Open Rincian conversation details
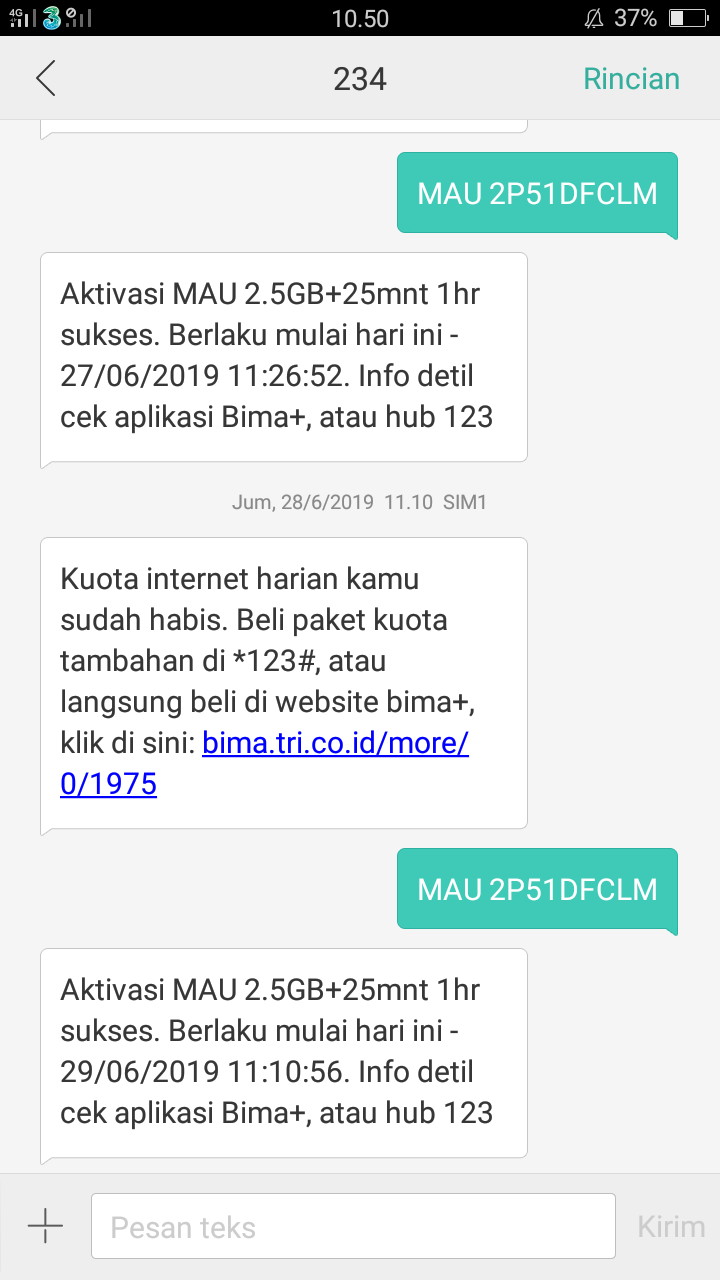 [631, 79]
